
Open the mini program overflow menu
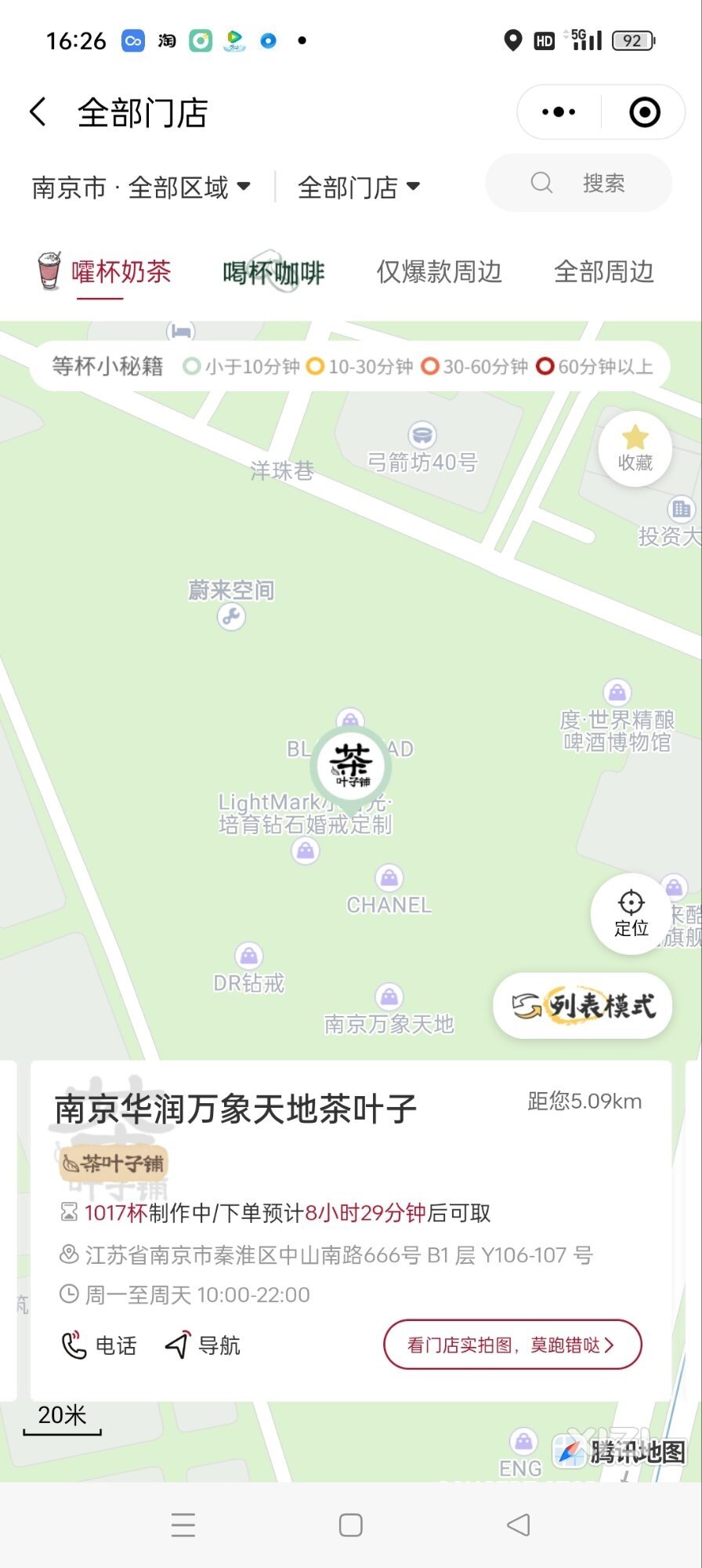(559, 112)
